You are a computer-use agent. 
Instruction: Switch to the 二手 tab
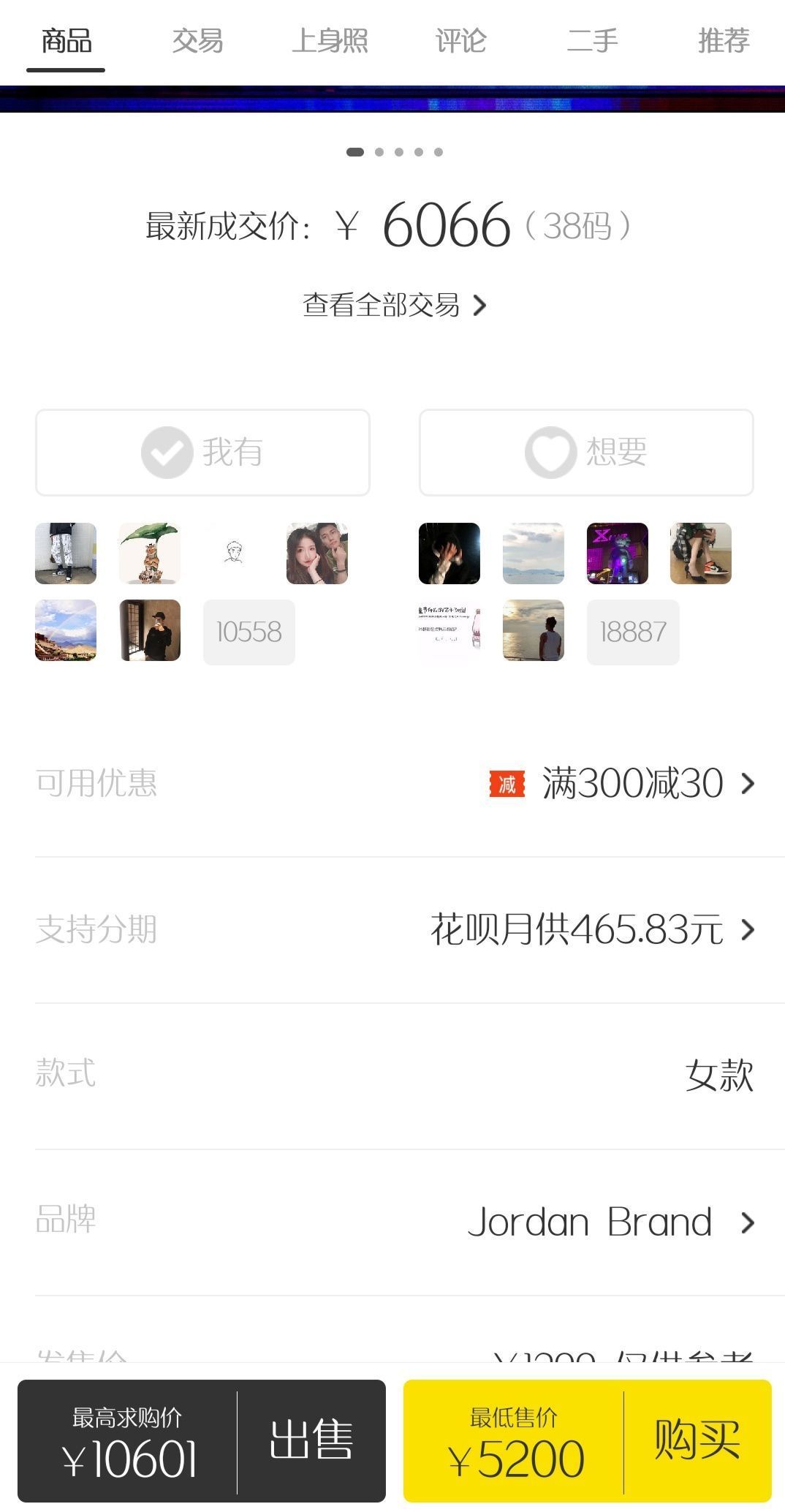point(592,41)
